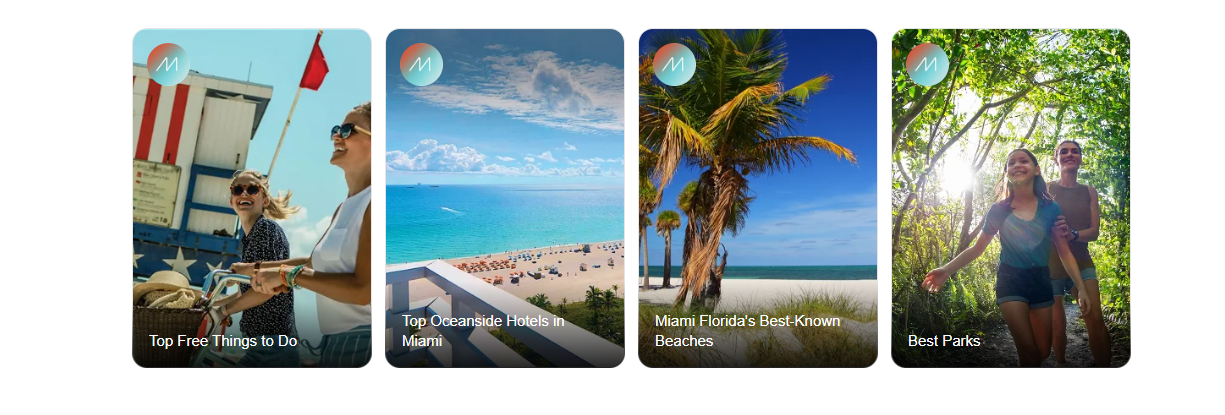Open the Top Free Things to Do card
Screen dimensions: 1225x415
(251, 198)
